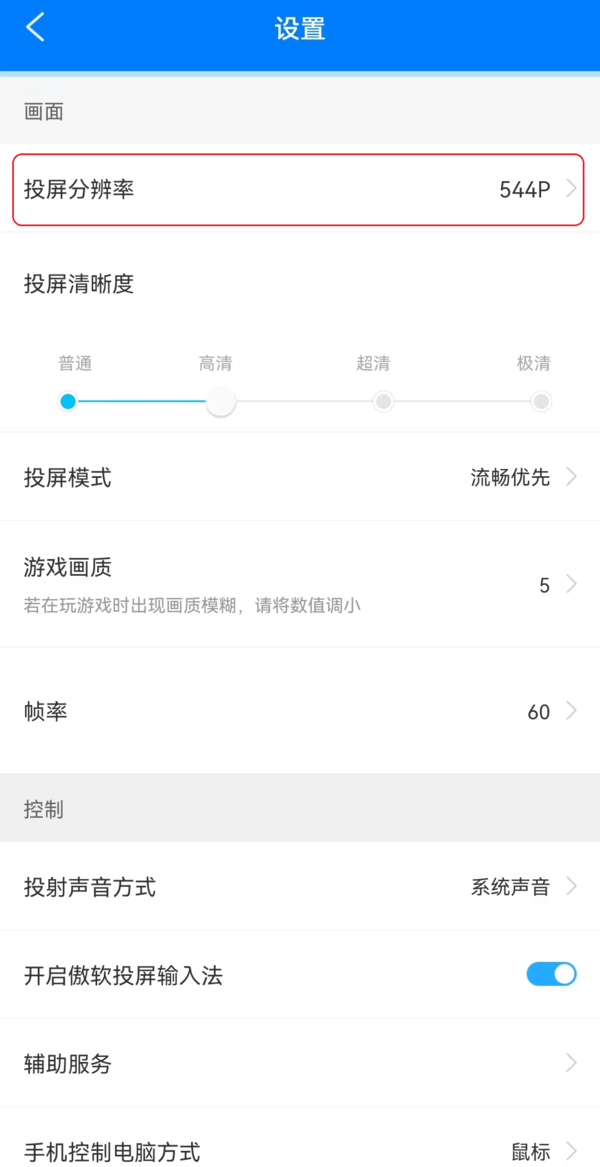Open the 投屏模式 option
Viewport: 600px width, 1167px height.
click(300, 477)
